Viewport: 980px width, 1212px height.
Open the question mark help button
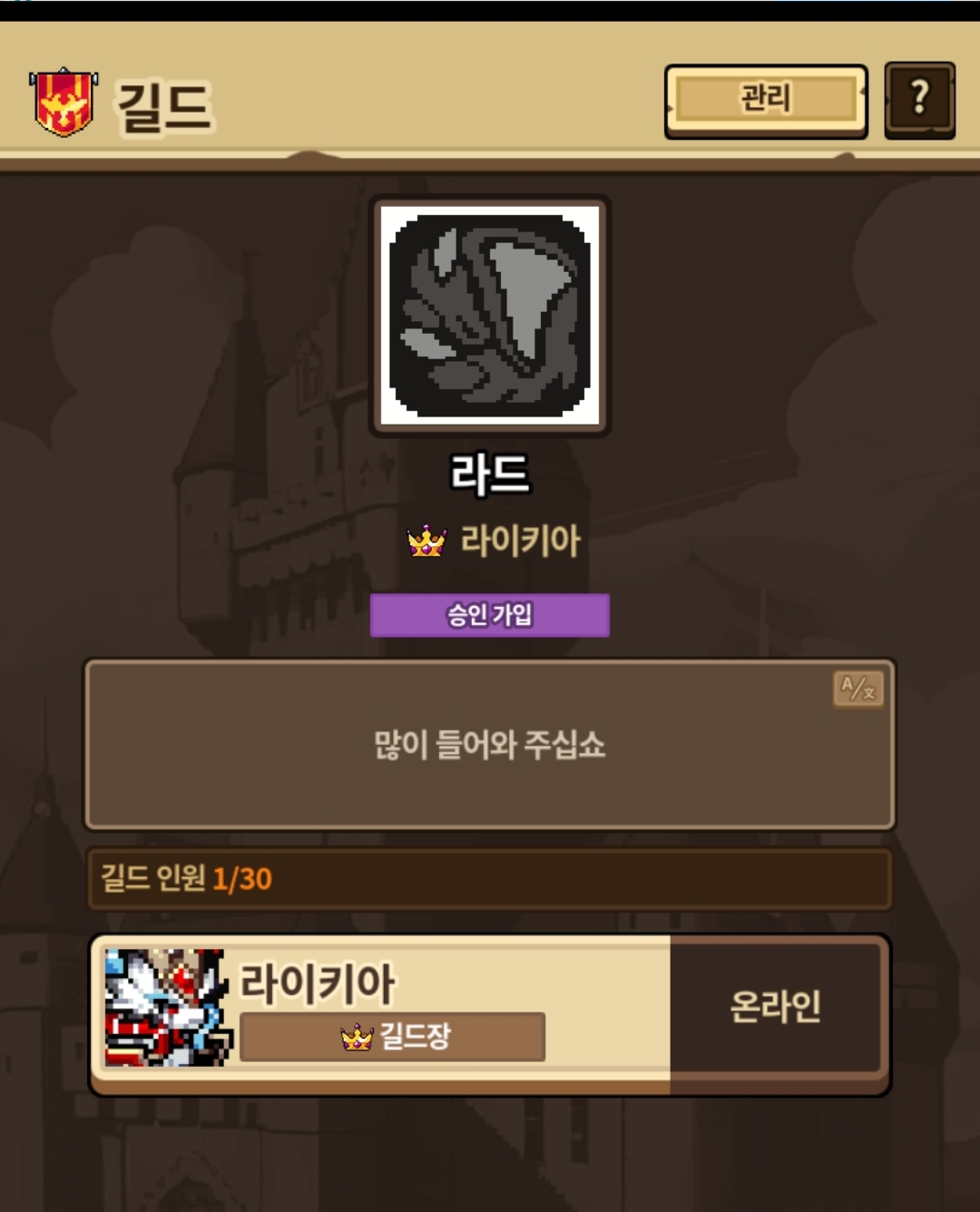[919, 100]
